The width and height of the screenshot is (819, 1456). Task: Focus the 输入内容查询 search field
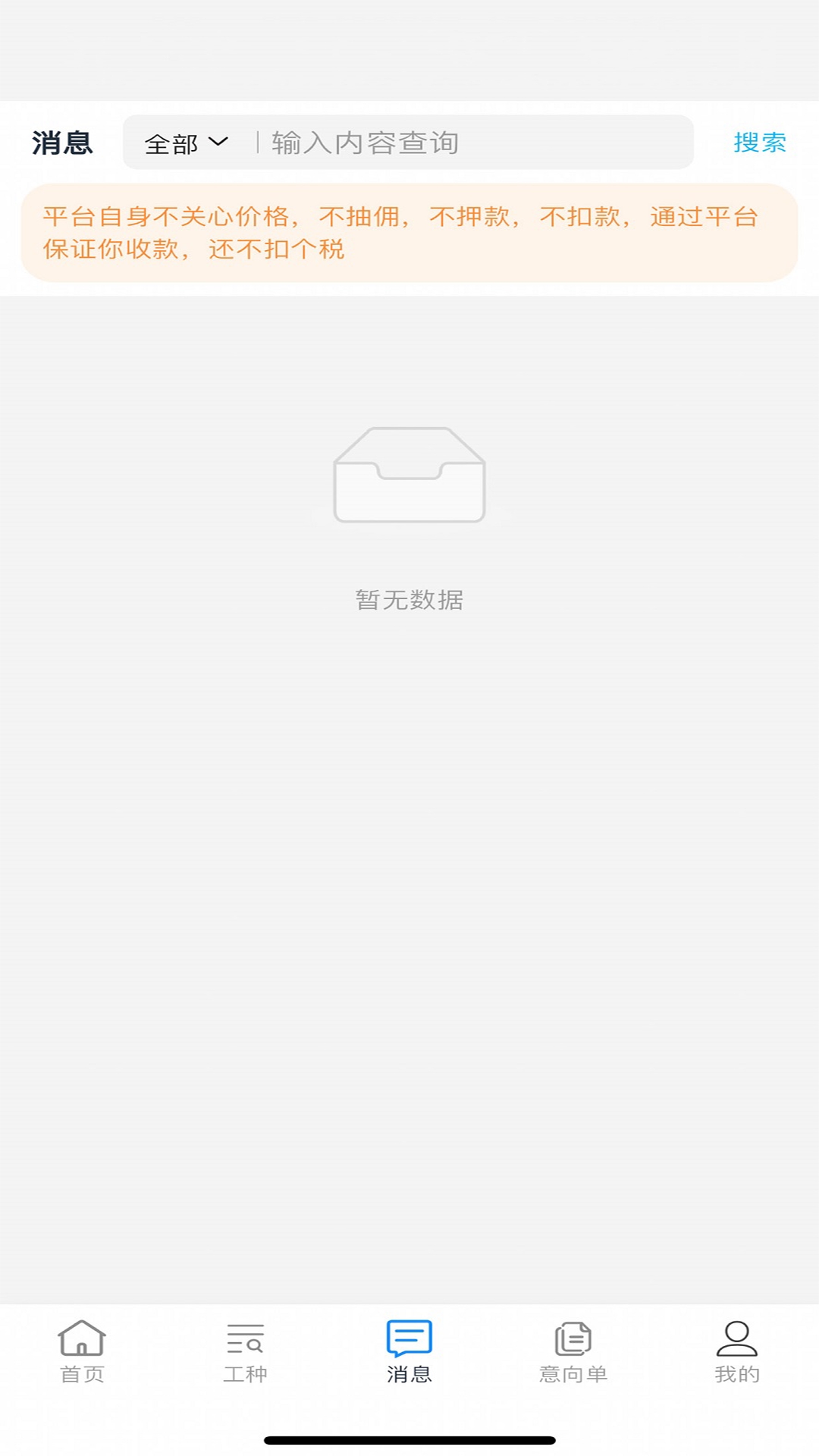pos(474,143)
